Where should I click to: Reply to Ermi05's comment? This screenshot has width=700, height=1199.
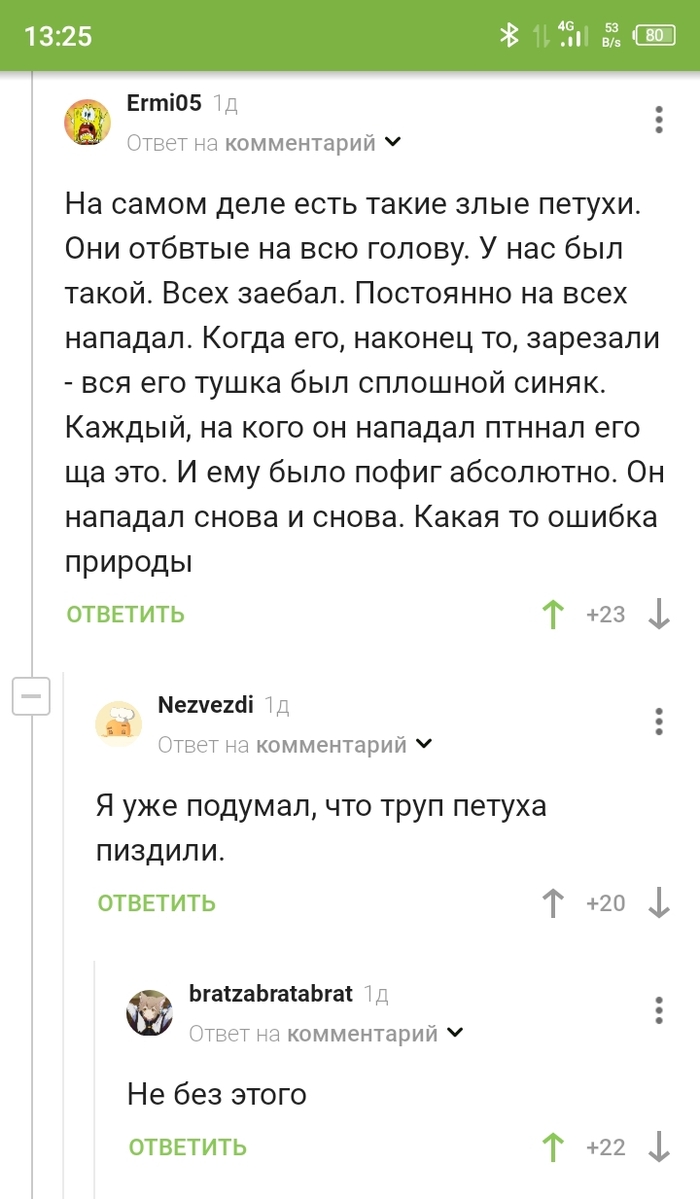(125, 614)
